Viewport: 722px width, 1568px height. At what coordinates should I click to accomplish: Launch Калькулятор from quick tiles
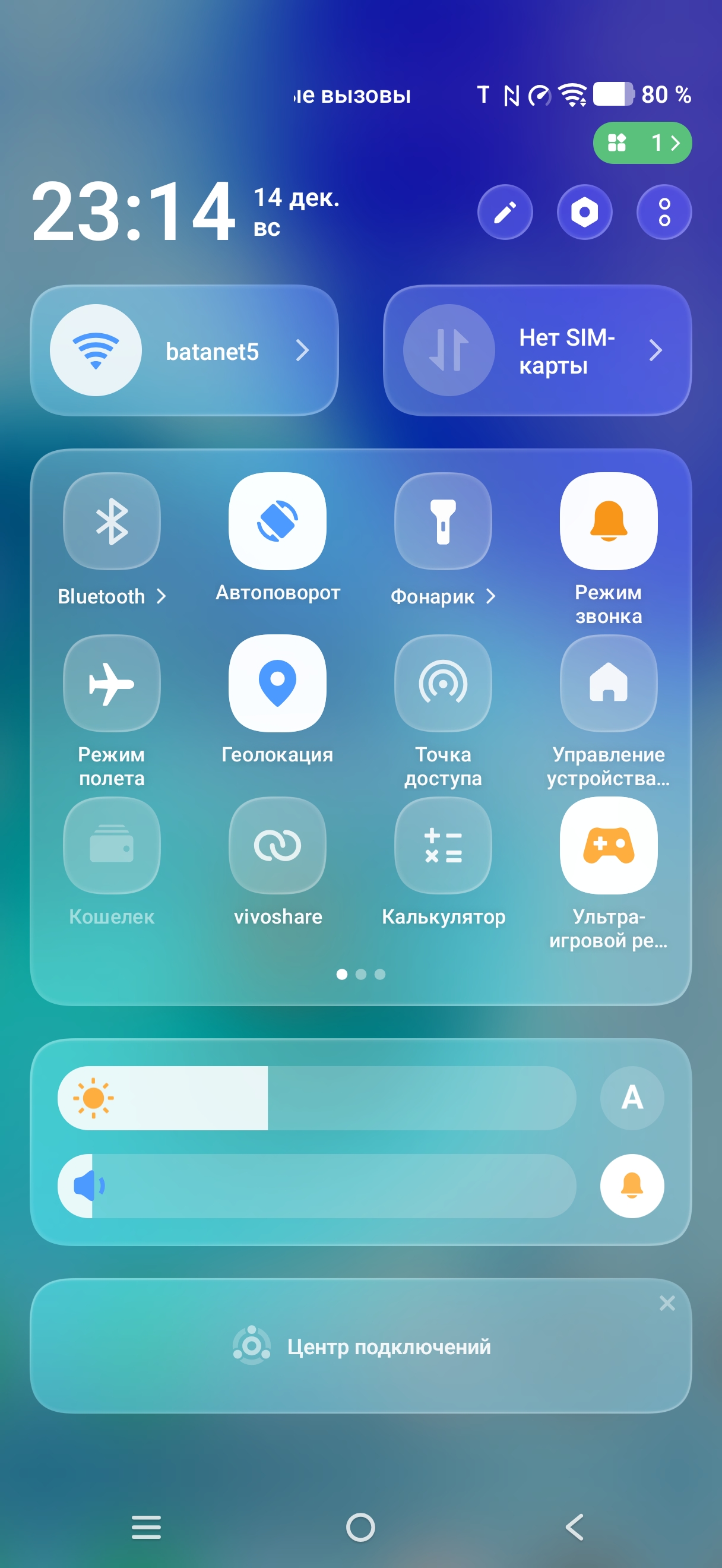click(x=443, y=845)
